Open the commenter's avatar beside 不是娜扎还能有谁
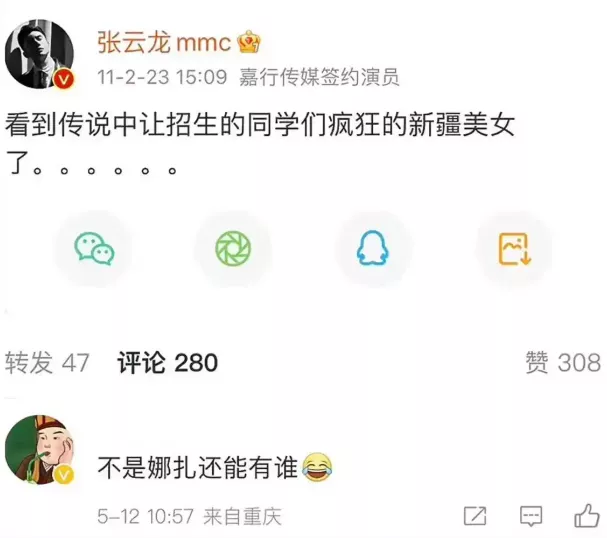 [40, 452]
